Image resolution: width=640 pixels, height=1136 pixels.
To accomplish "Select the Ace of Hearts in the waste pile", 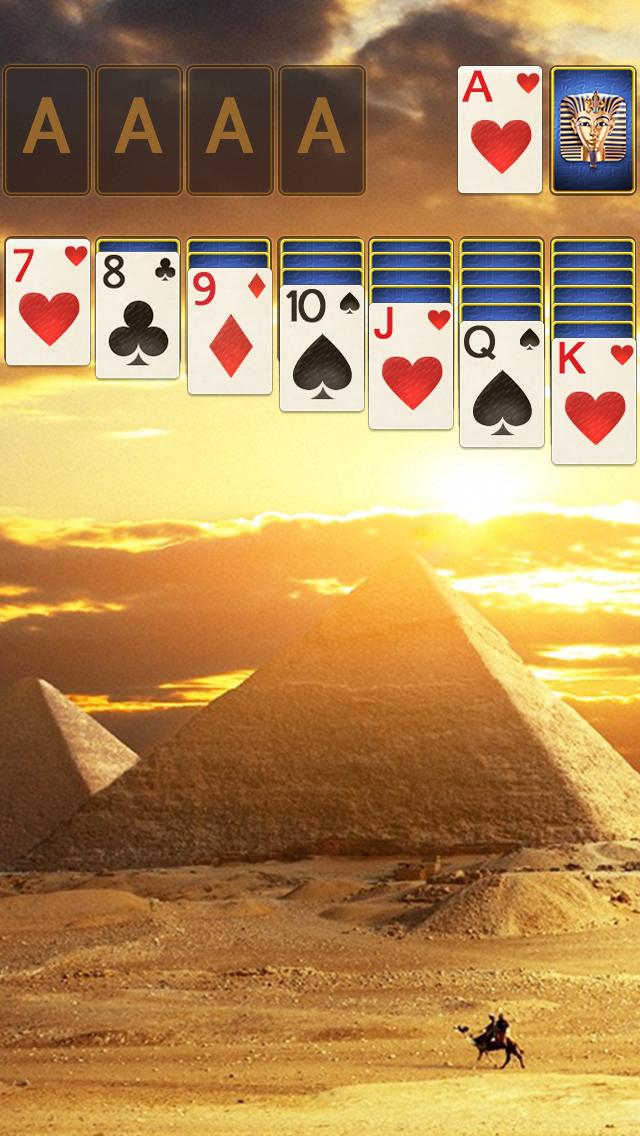I will 500,130.
